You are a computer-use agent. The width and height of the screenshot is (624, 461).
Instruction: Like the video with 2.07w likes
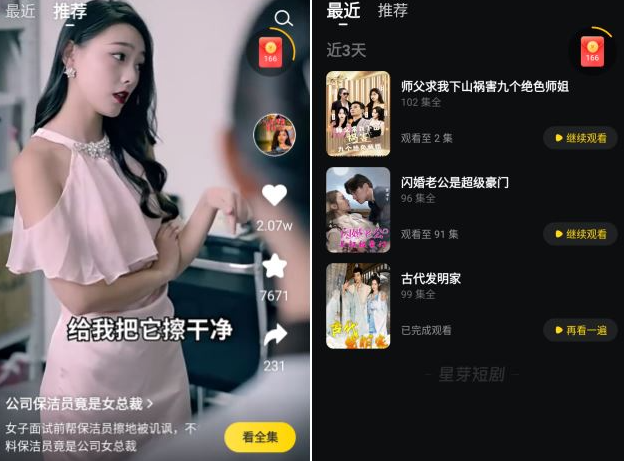pos(274,196)
